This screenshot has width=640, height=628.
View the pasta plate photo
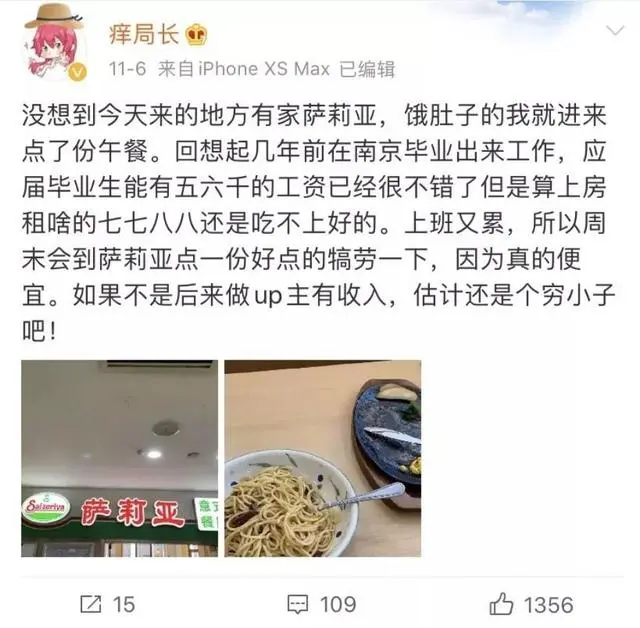322,458
